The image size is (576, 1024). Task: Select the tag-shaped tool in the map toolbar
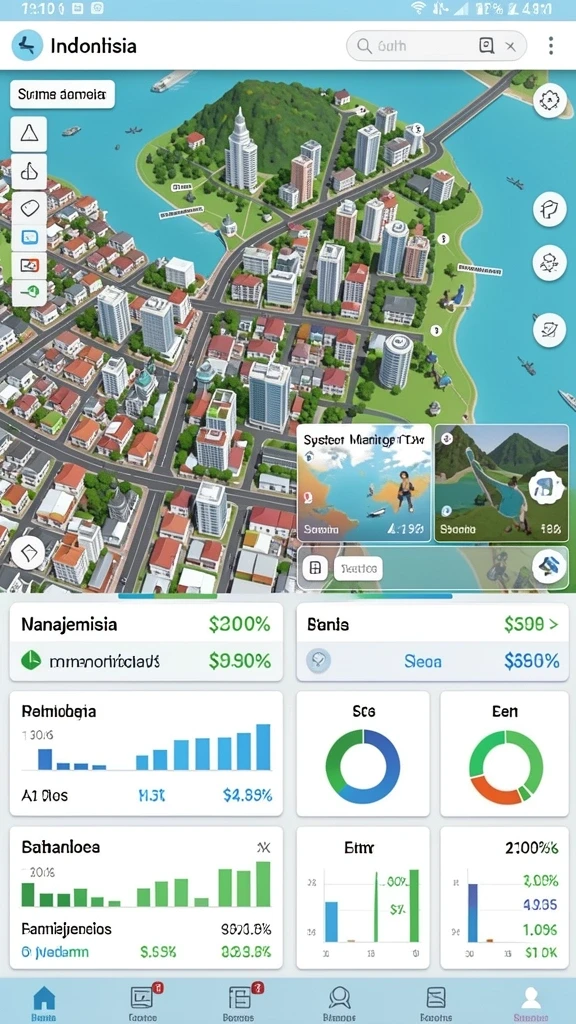29,209
